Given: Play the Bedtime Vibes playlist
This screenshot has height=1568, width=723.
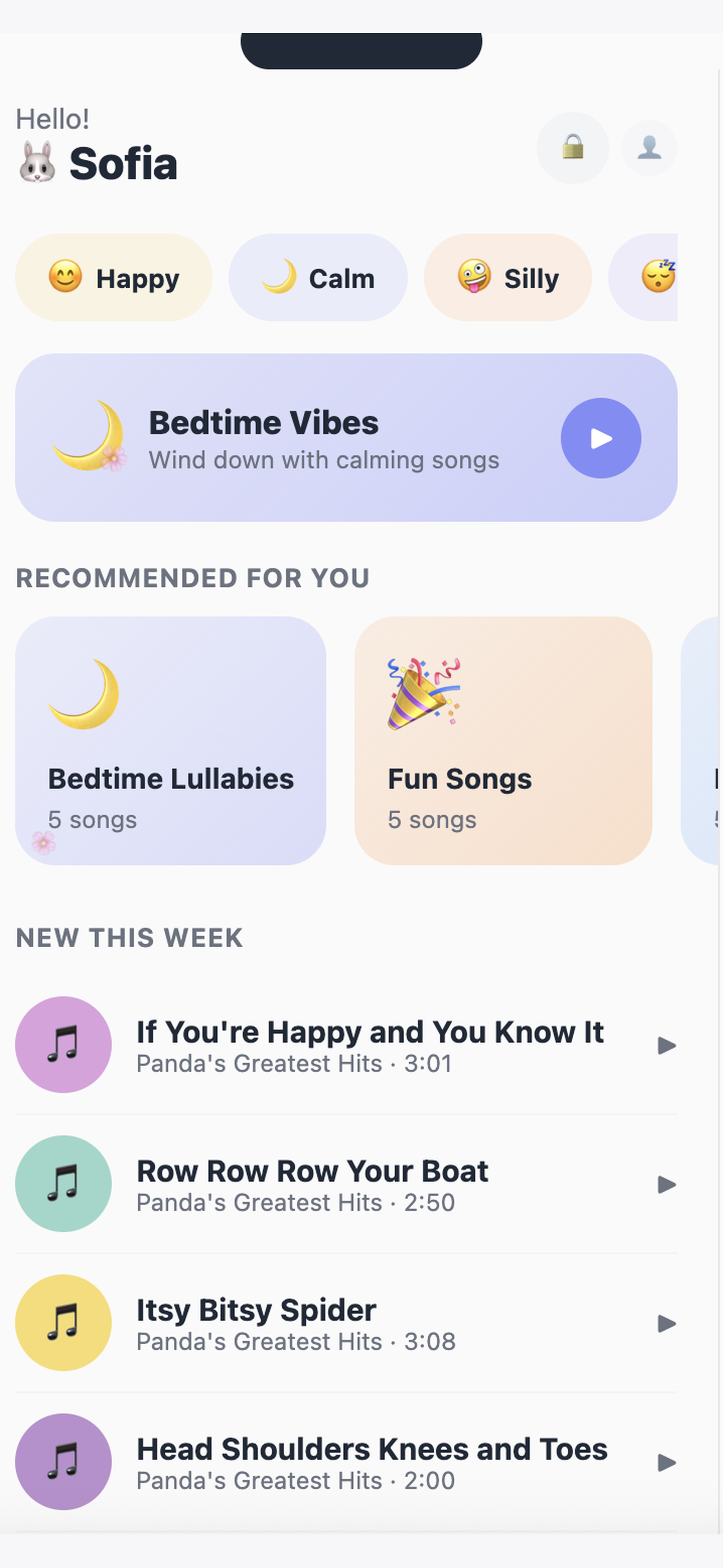Looking at the screenshot, I should pos(600,437).
